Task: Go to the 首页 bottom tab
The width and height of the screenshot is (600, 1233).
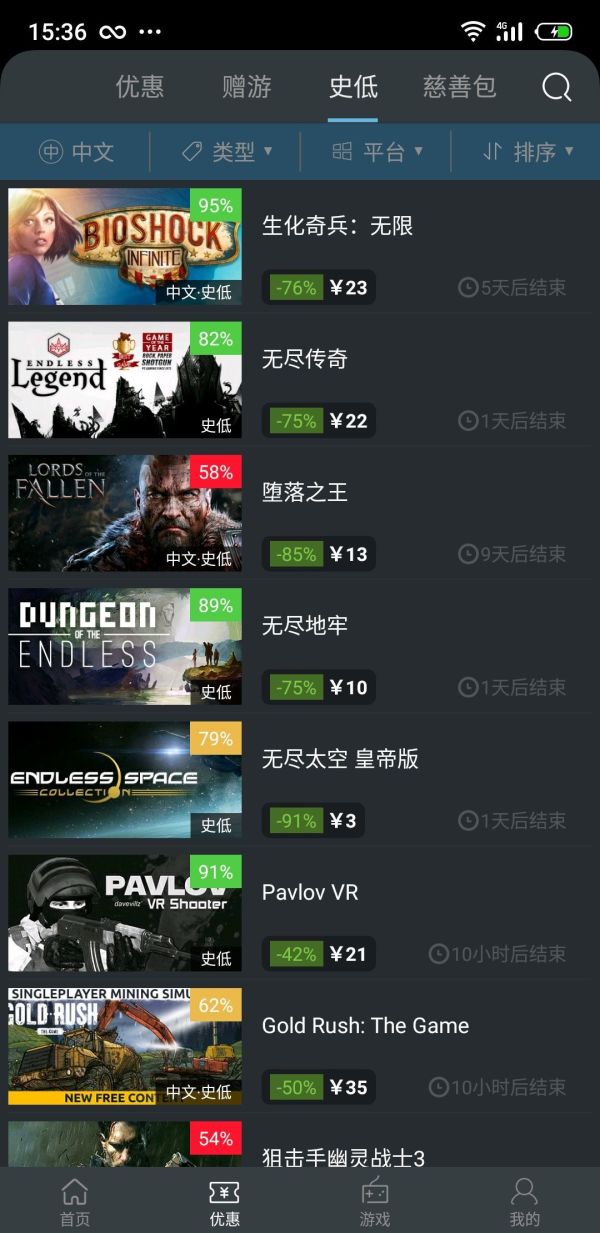Action: tap(75, 1201)
